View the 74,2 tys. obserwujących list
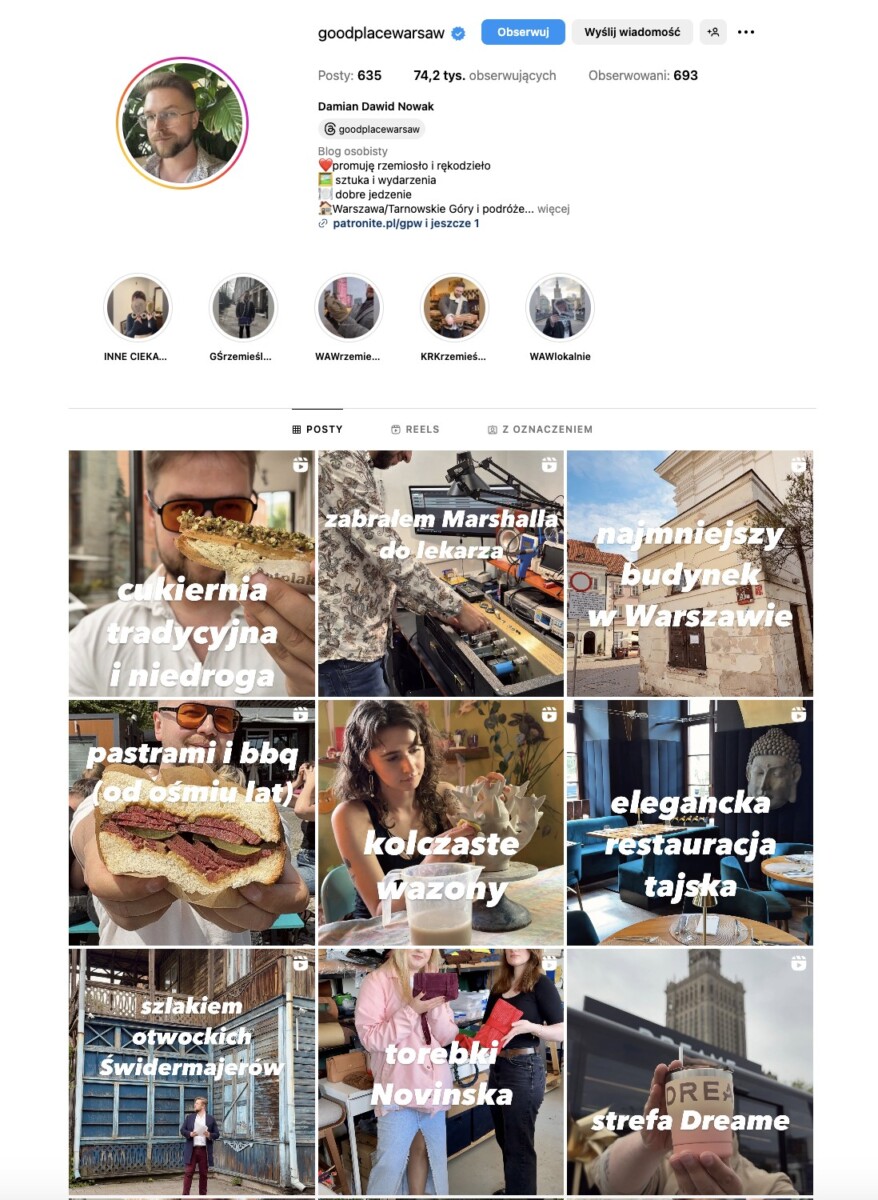This screenshot has height=1200, width=878. [x=485, y=75]
